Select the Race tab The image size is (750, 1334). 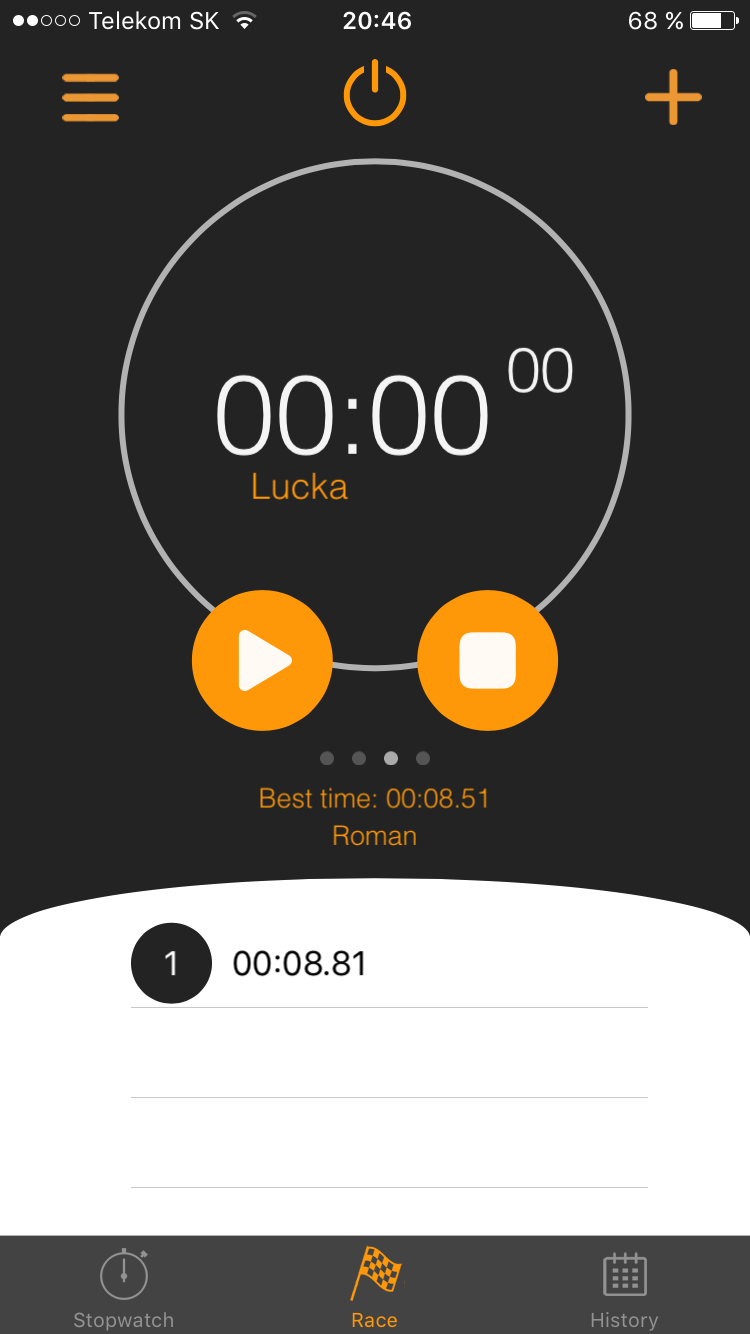(x=375, y=1288)
